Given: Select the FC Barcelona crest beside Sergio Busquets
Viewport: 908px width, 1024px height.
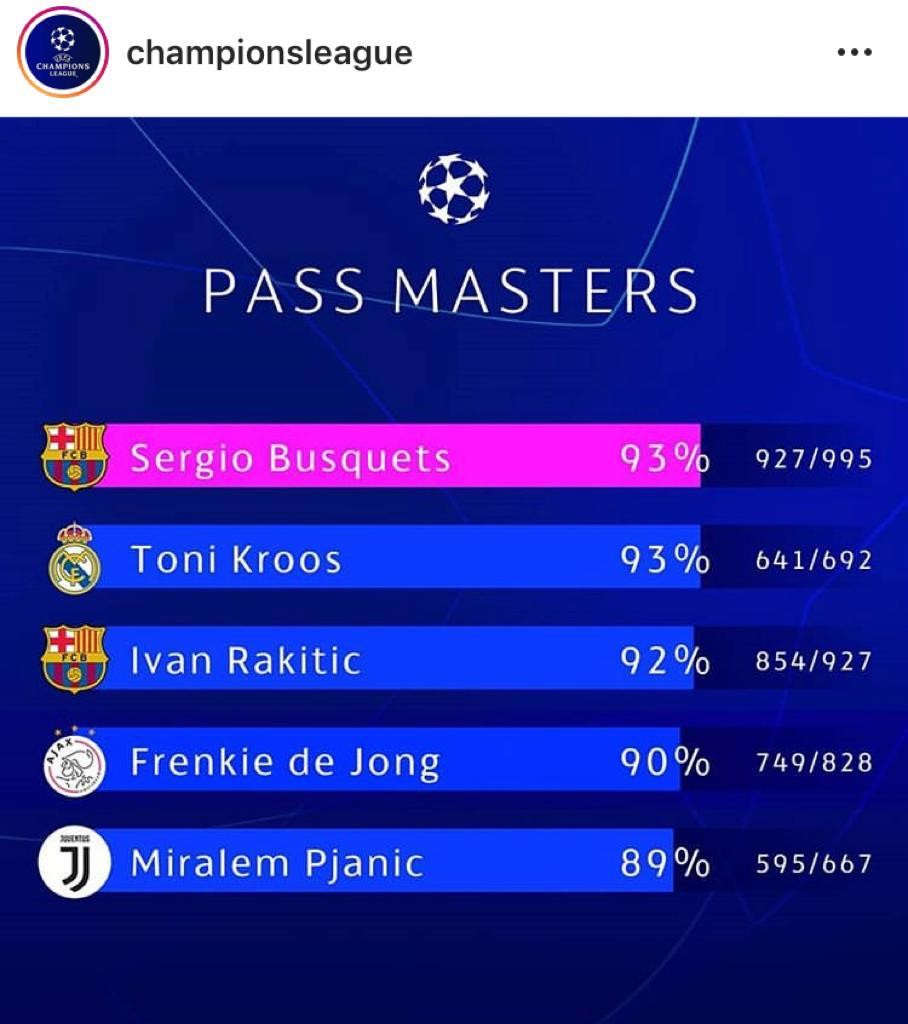Looking at the screenshot, I should [x=73, y=455].
